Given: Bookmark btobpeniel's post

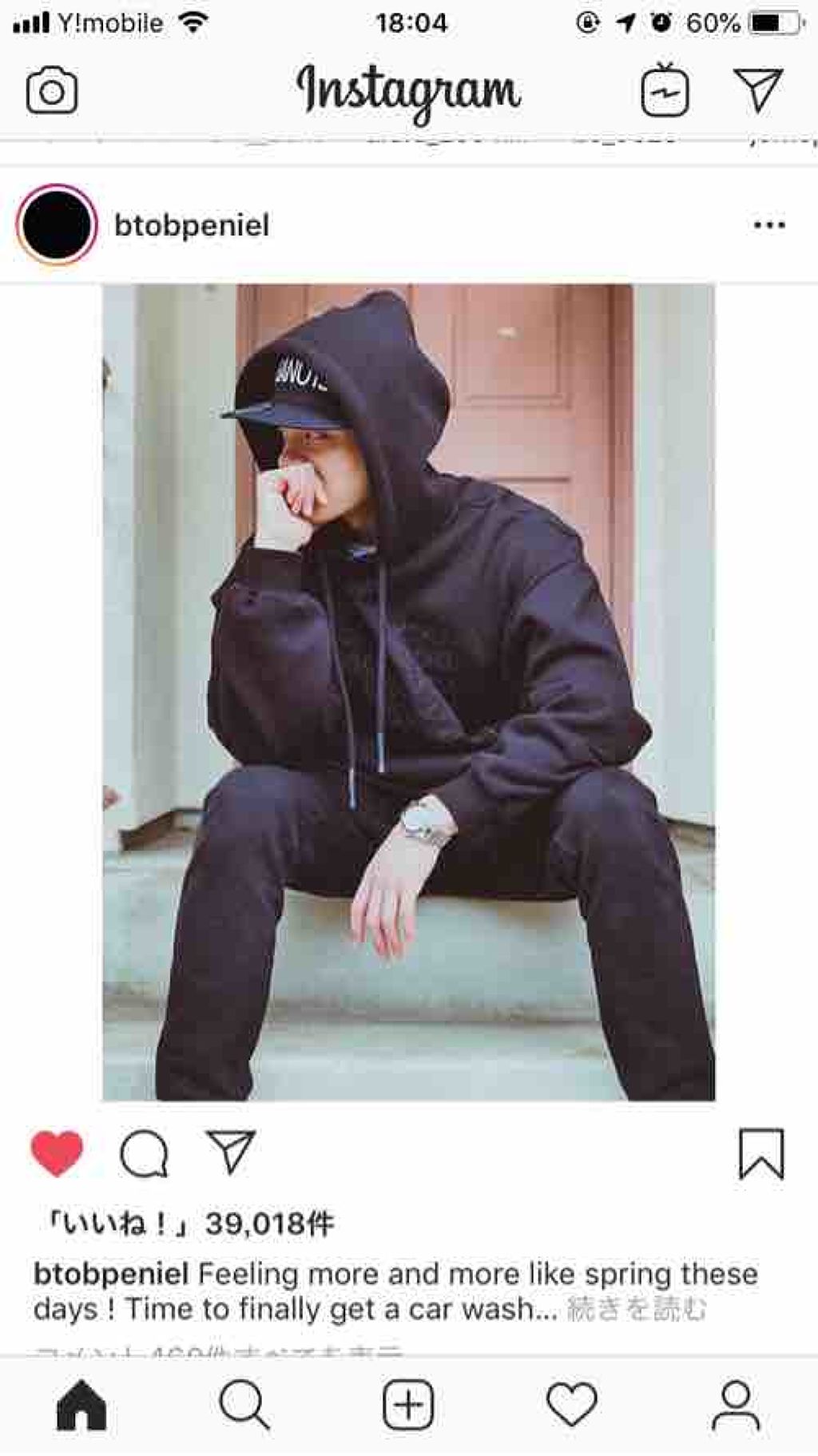Looking at the screenshot, I should [760, 1153].
